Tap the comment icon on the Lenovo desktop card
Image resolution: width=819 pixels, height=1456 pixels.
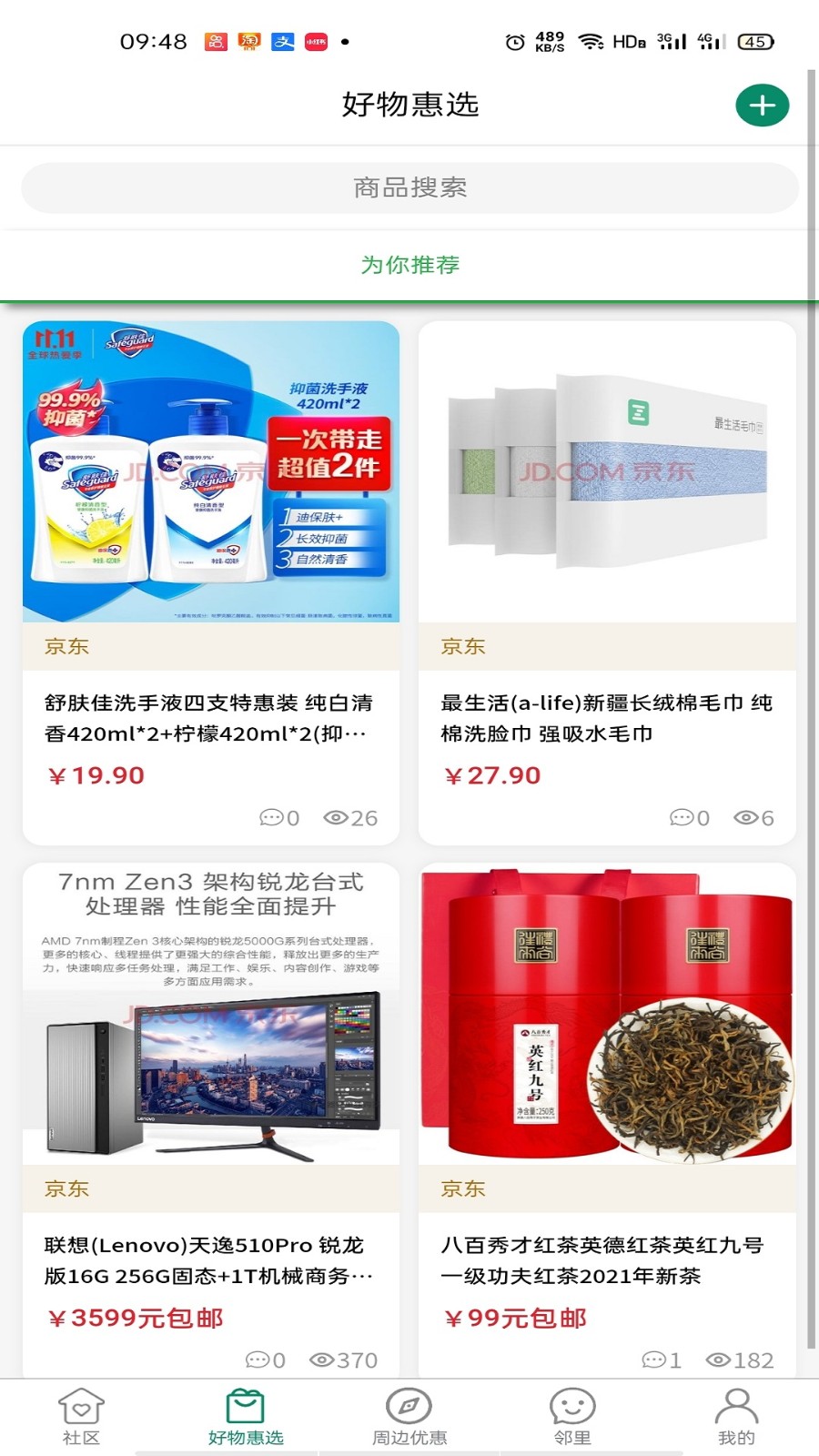[258, 1360]
